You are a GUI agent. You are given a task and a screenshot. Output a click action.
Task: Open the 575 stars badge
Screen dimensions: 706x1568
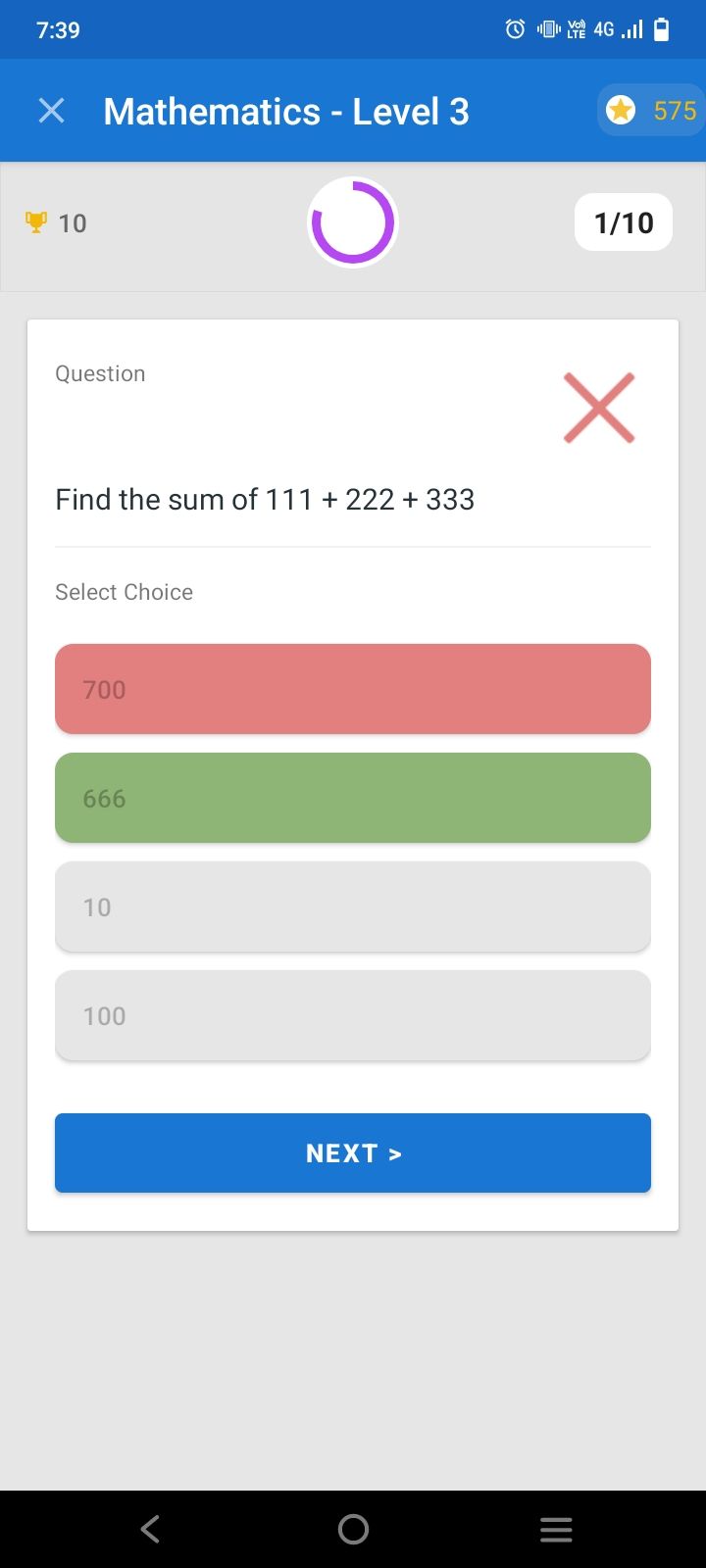(651, 110)
